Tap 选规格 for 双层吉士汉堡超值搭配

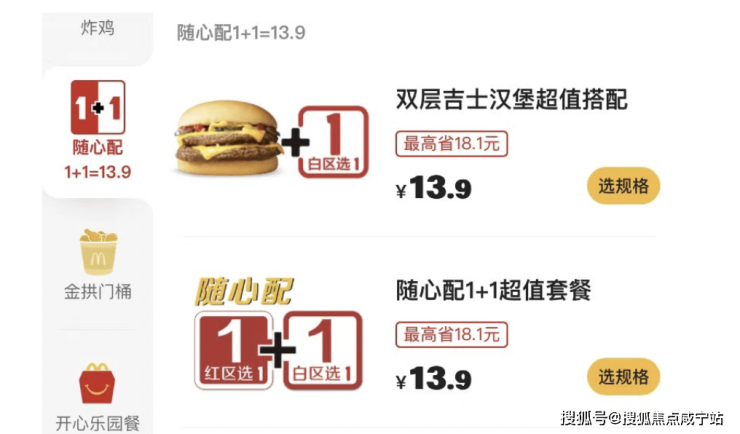coord(623,186)
